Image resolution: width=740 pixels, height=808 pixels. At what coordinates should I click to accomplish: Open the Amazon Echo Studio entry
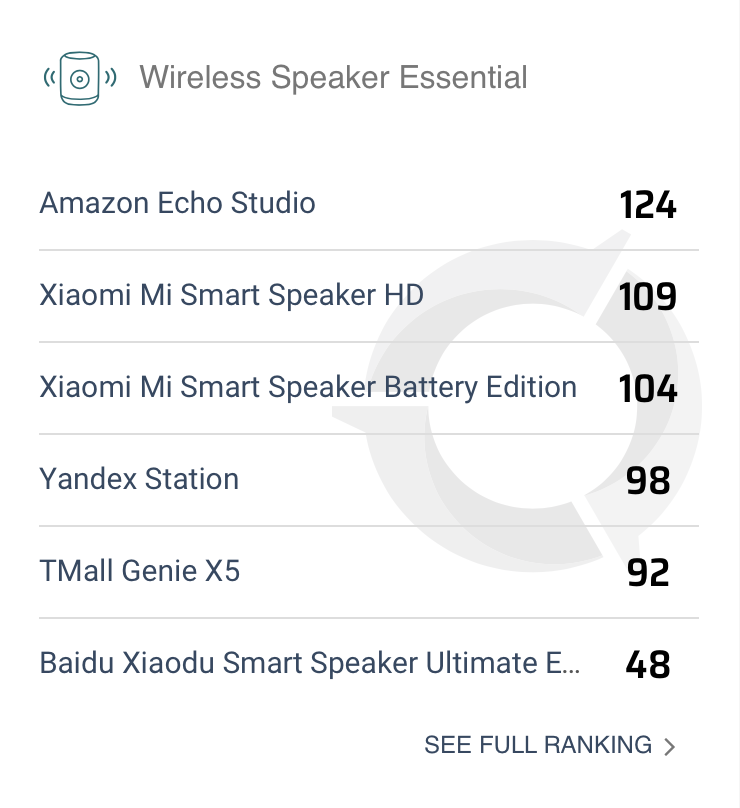click(x=178, y=204)
